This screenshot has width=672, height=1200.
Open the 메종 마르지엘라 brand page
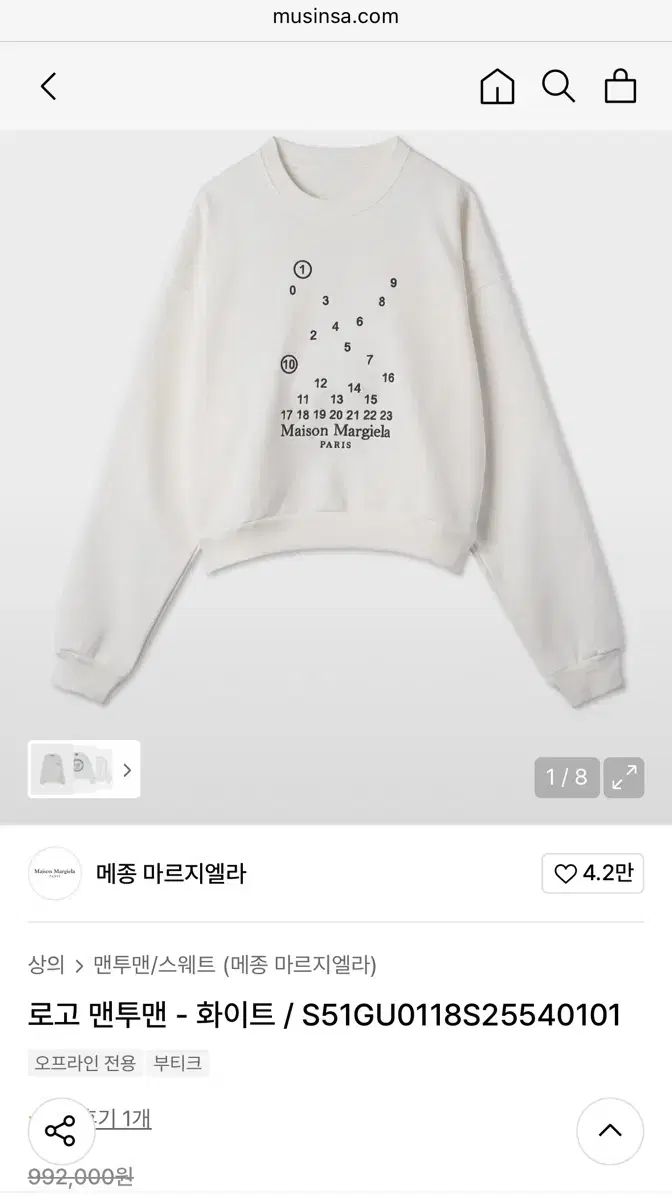170,873
